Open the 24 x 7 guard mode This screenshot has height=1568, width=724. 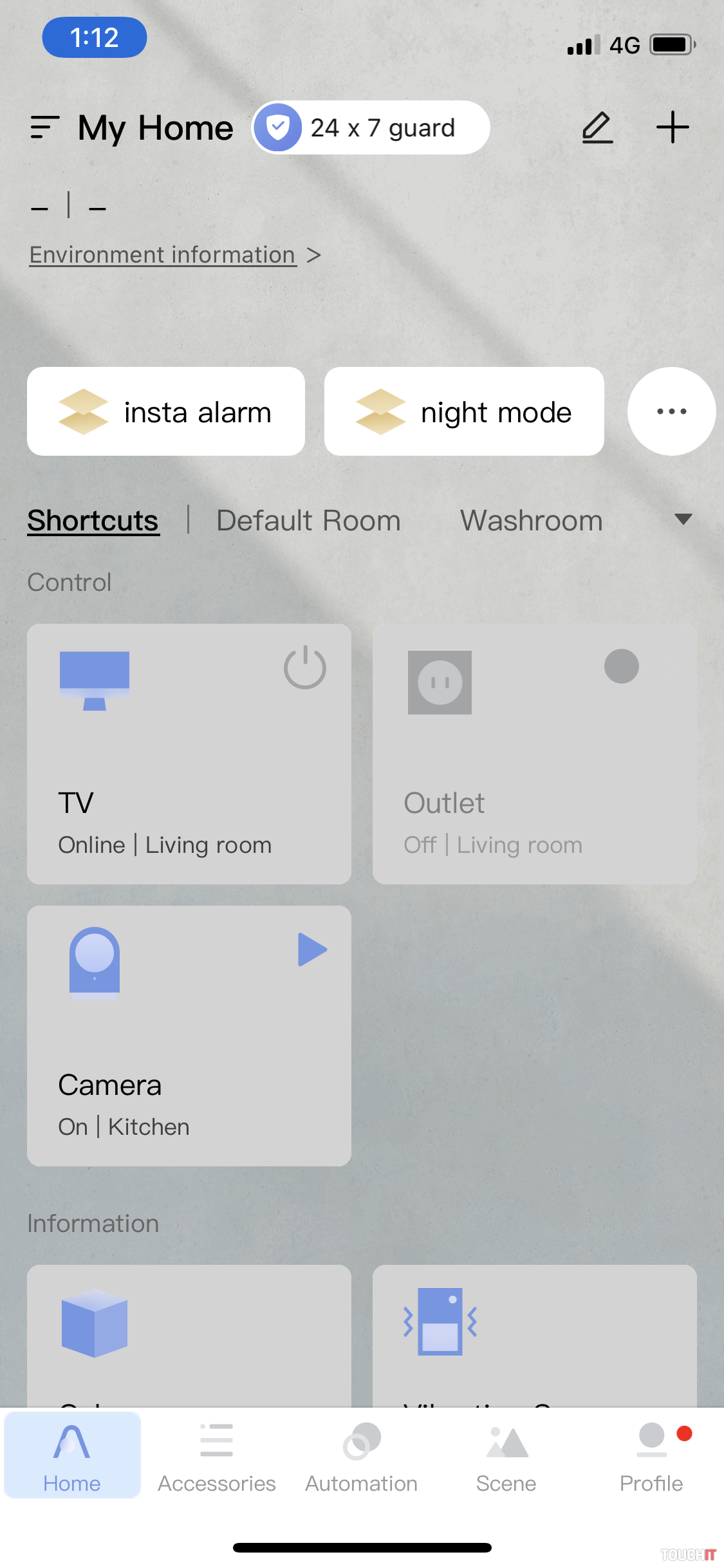(371, 127)
